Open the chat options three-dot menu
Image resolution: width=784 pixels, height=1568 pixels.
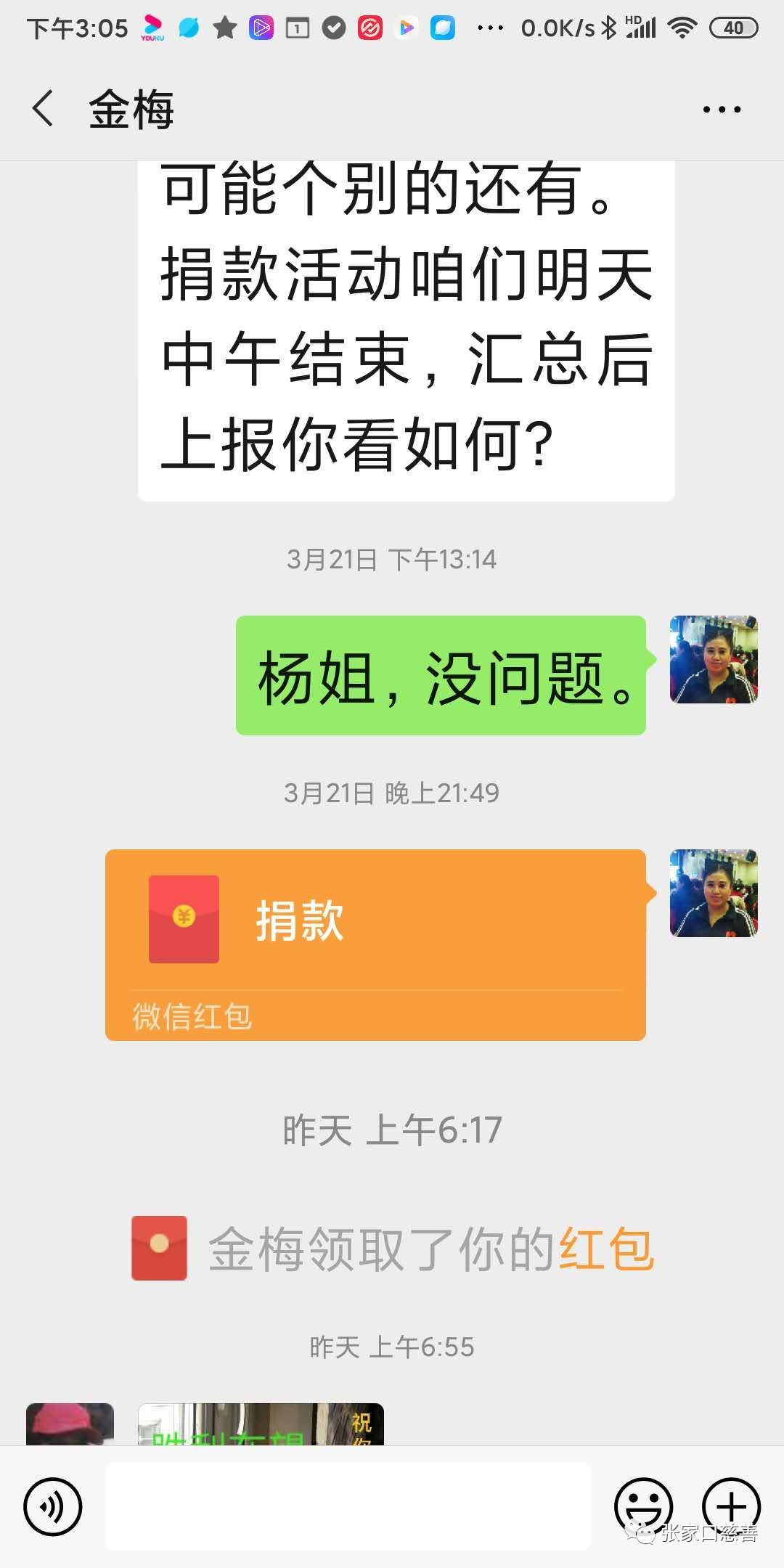tap(722, 110)
